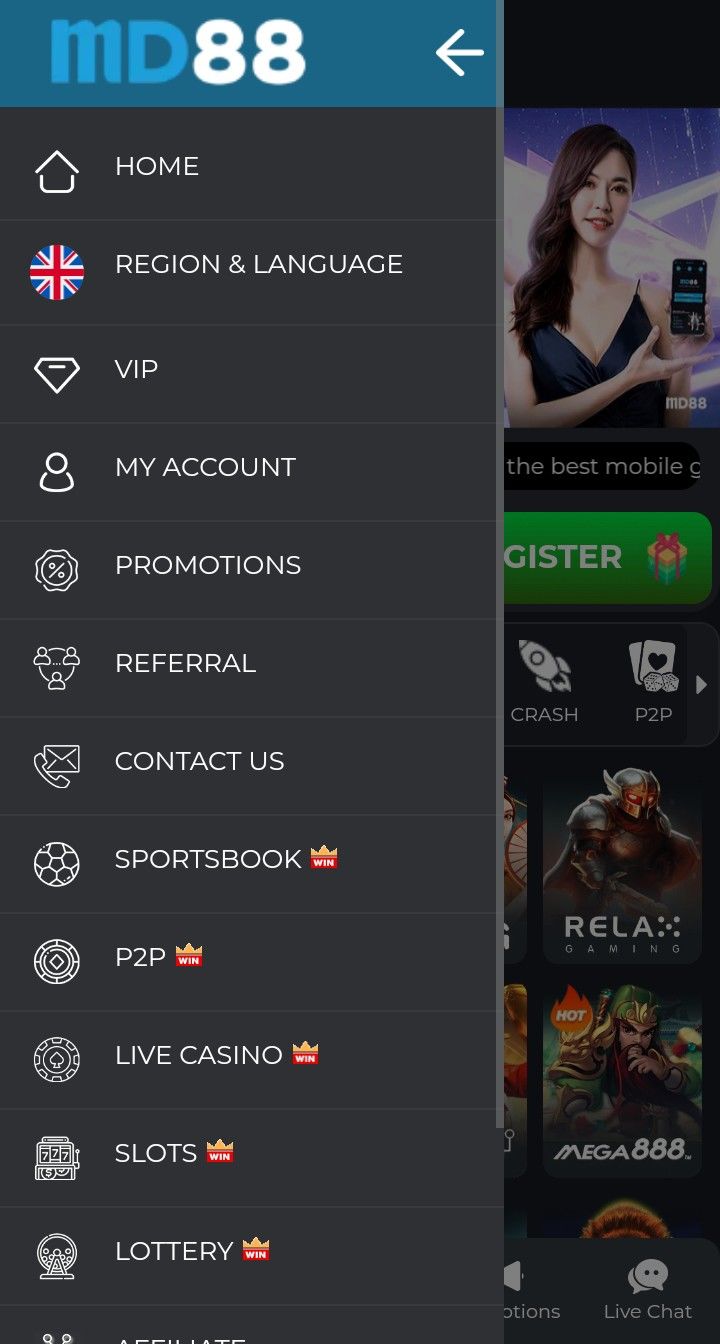Open Live Casino games
Viewport: 720px width, 1344px height.
tap(198, 1056)
